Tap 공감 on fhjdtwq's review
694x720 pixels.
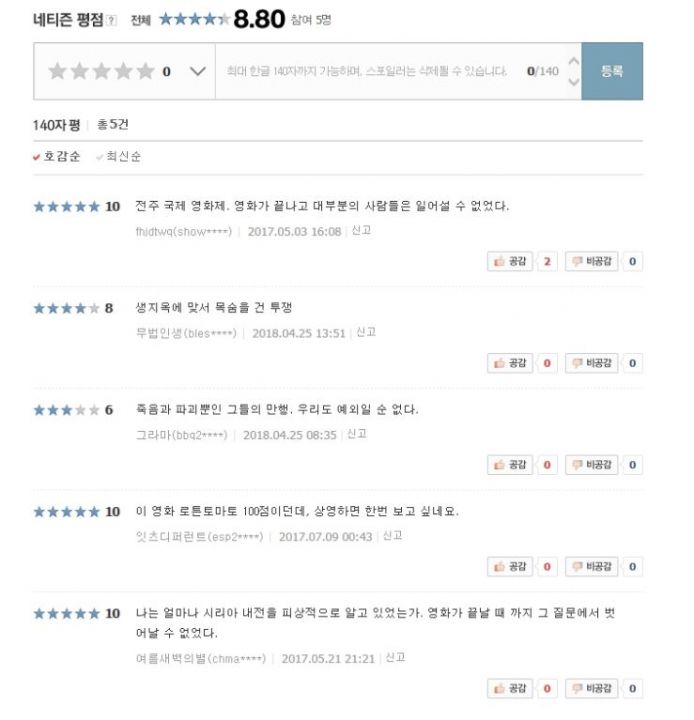pyautogui.click(x=510, y=262)
